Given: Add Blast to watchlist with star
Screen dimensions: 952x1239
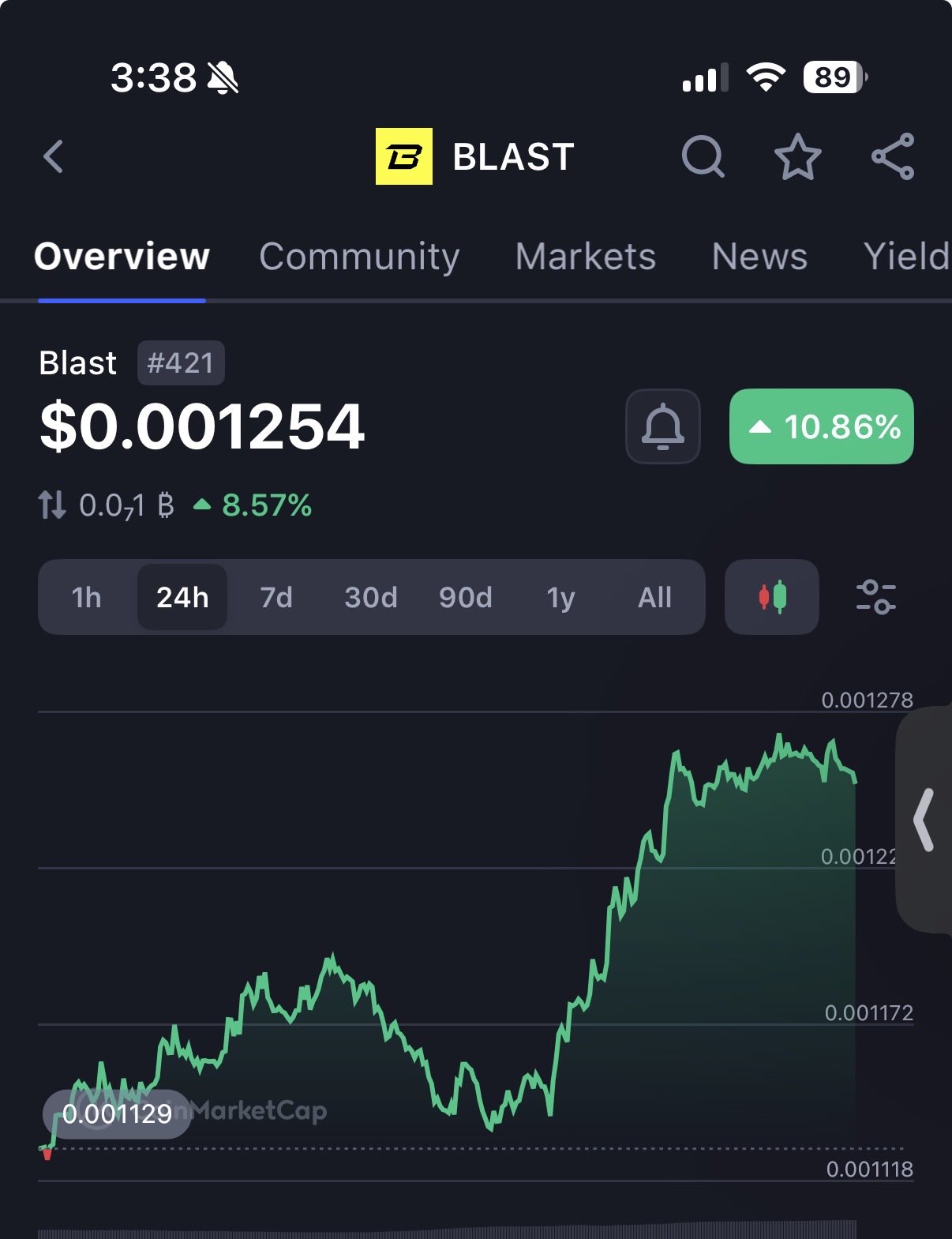Looking at the screenshot, I should click(797, 156).
